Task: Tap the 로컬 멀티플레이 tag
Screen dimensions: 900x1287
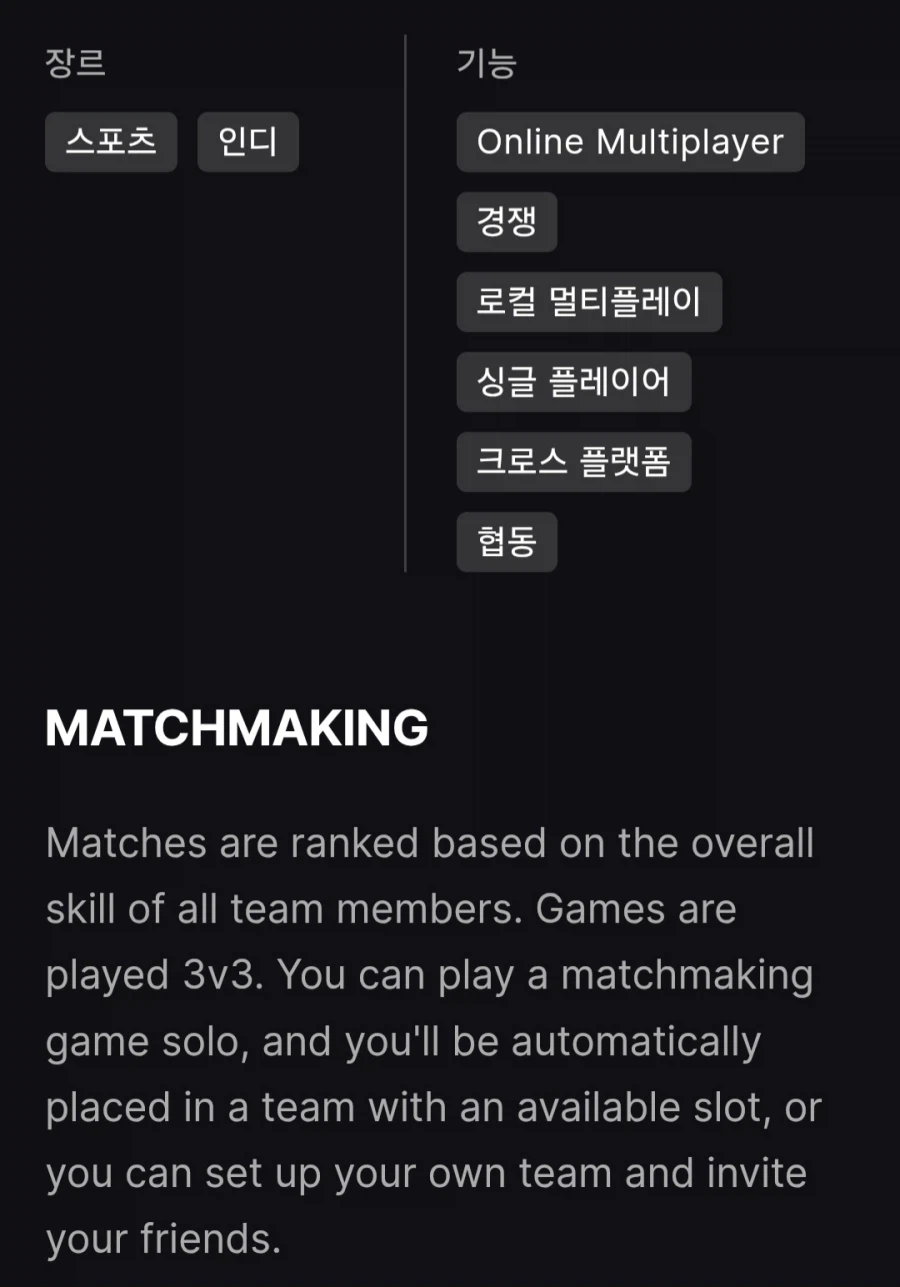Action: tap(589, 302)
